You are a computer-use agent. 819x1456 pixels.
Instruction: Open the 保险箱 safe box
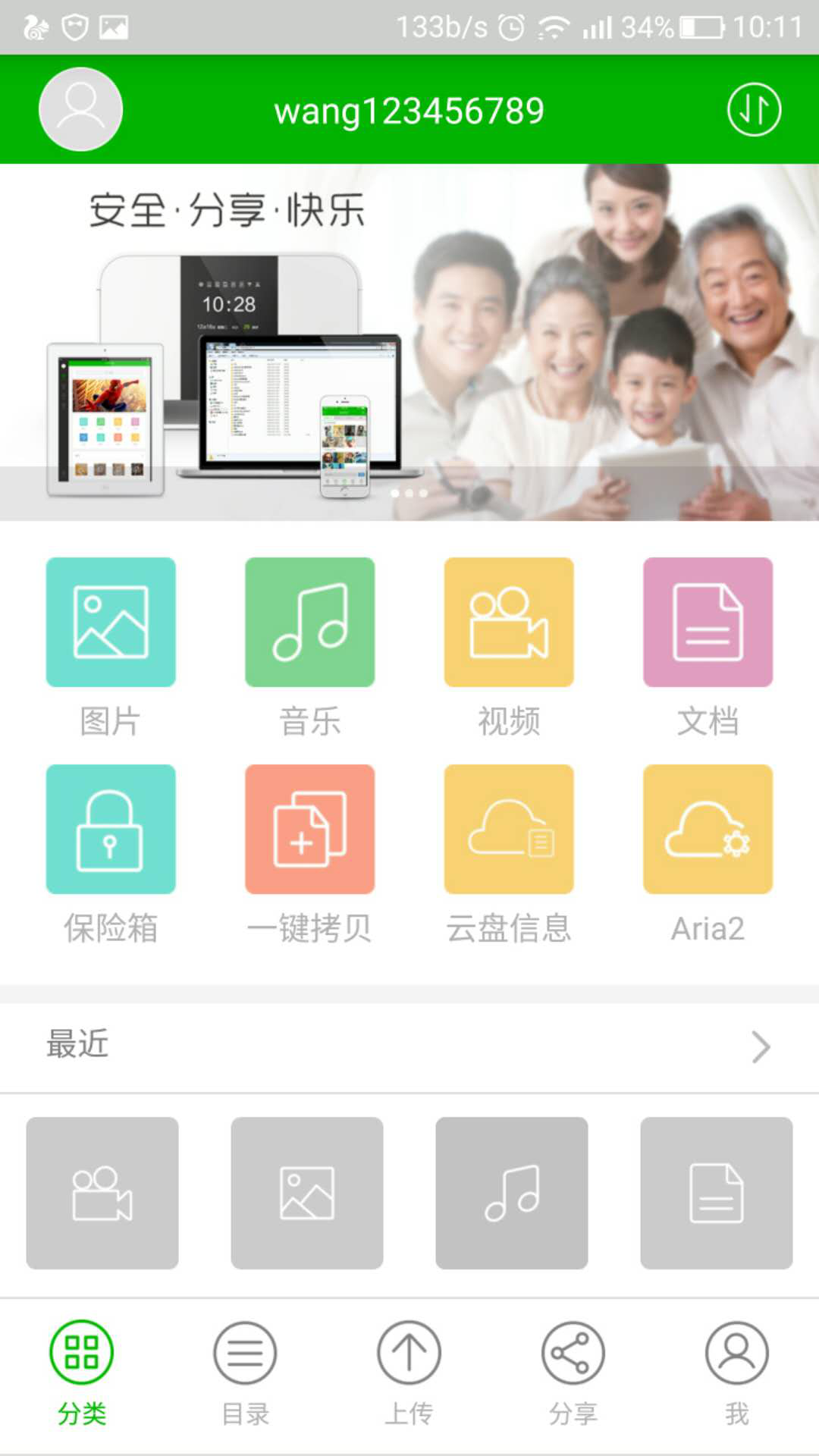tap(111, 829)
